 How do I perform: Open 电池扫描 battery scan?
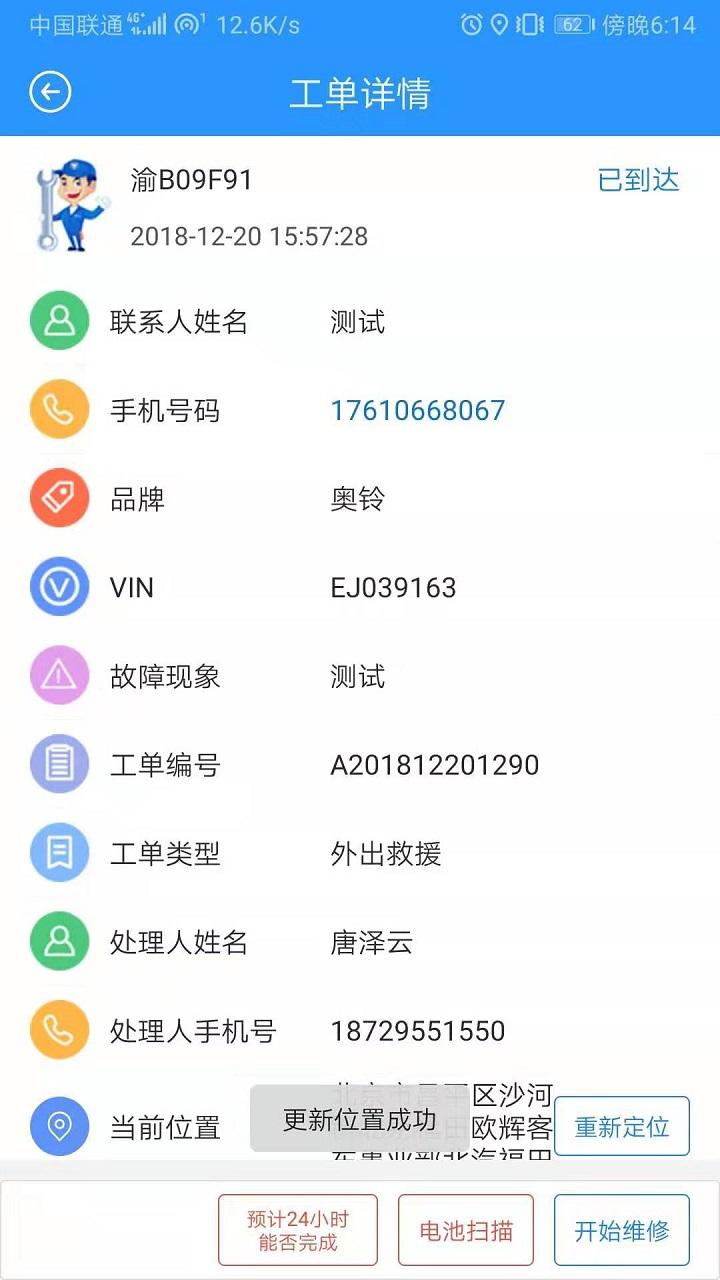point(466,1230)
